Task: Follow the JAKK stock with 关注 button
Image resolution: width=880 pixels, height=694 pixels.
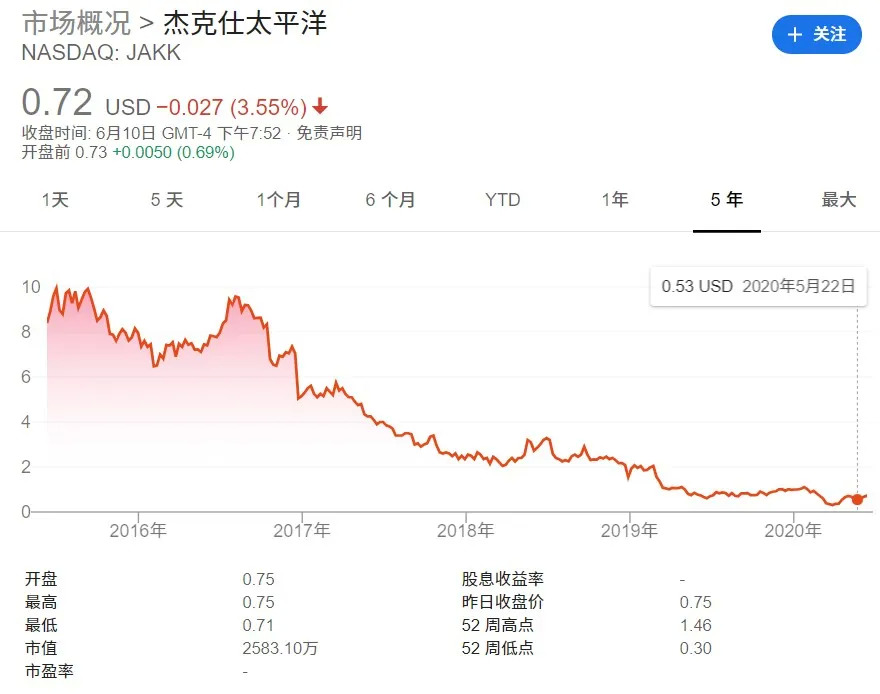Action: tap(817, 35)
